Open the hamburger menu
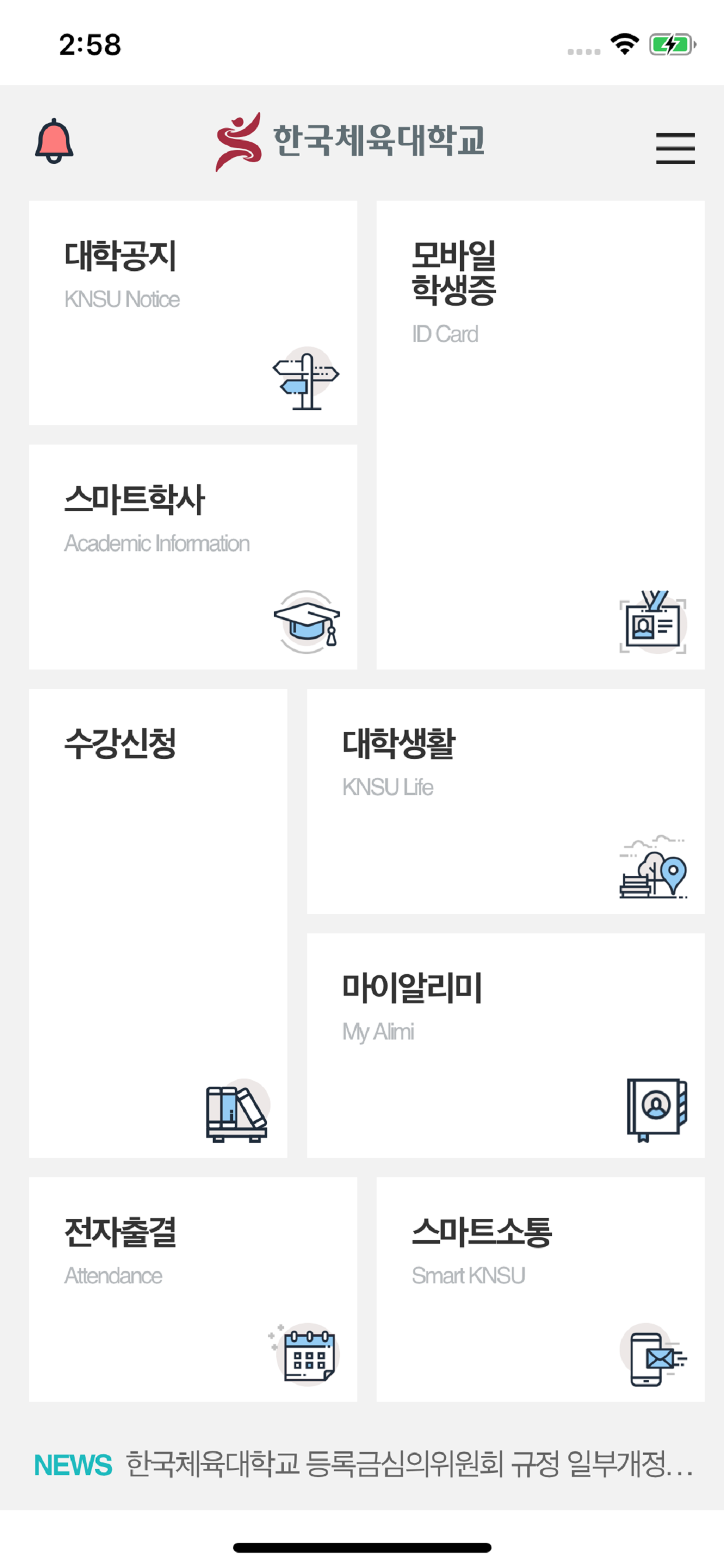 click(674, 146)
